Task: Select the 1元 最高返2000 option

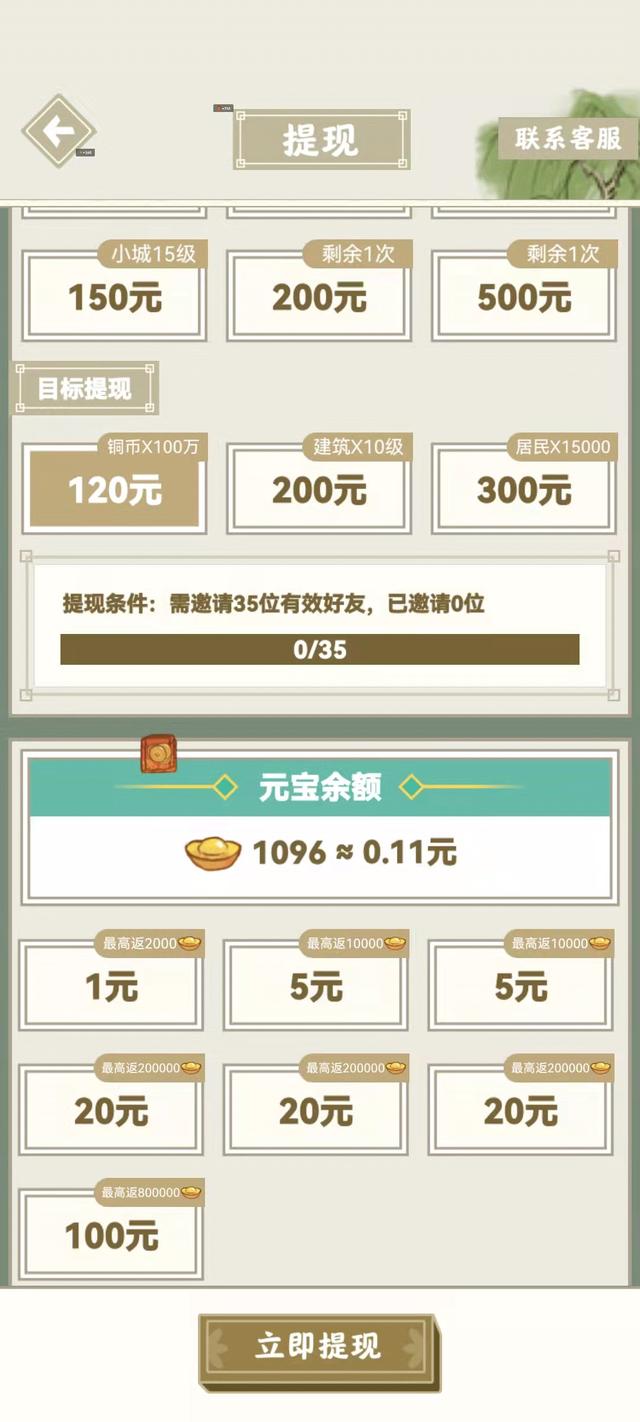Action: 111,986
